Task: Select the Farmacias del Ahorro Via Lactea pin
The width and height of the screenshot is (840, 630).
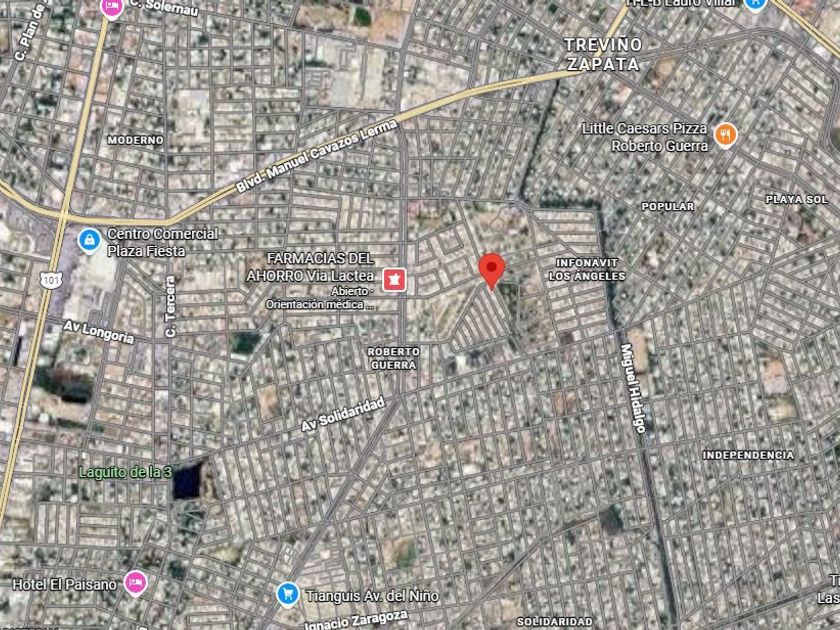Action: click(394, 280)
